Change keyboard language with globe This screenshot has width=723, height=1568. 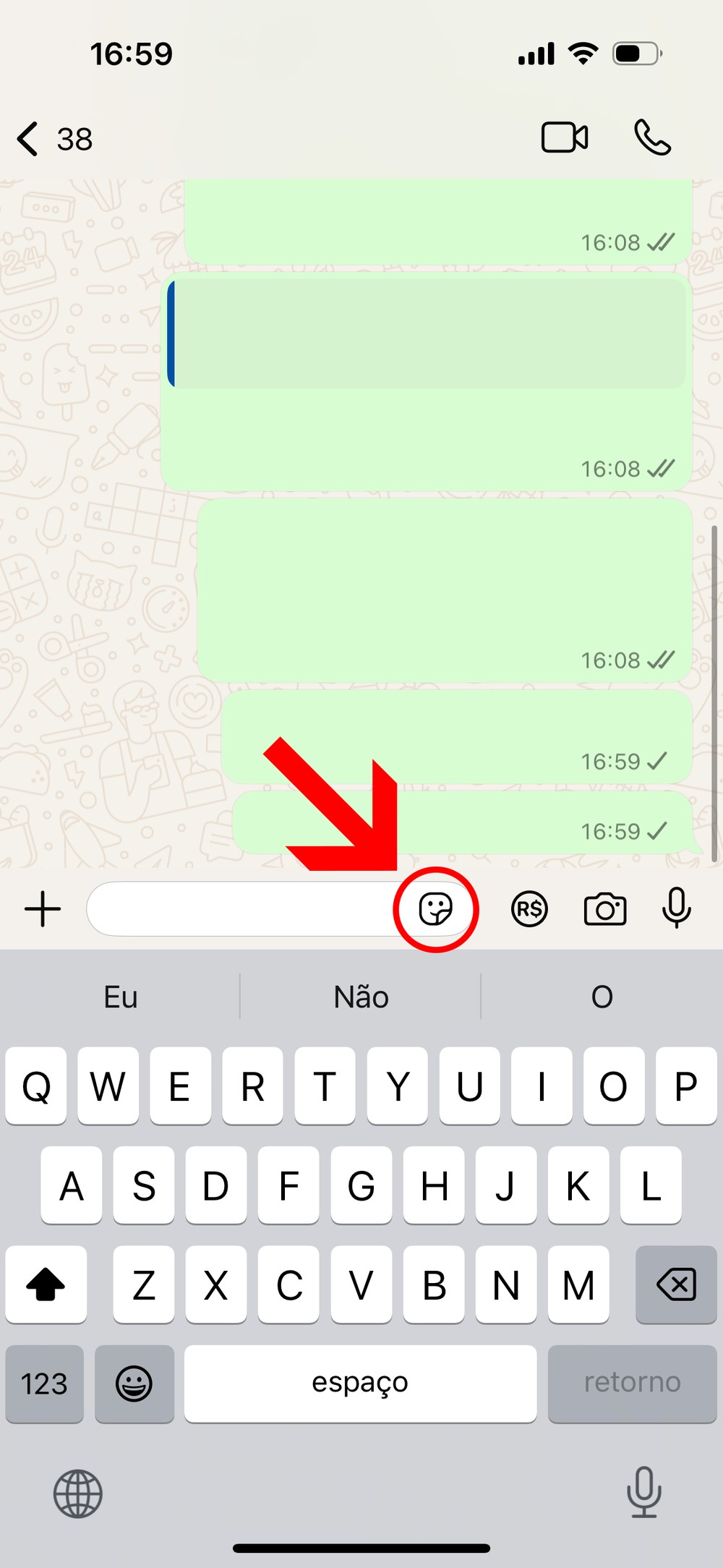click(78, 1493)
